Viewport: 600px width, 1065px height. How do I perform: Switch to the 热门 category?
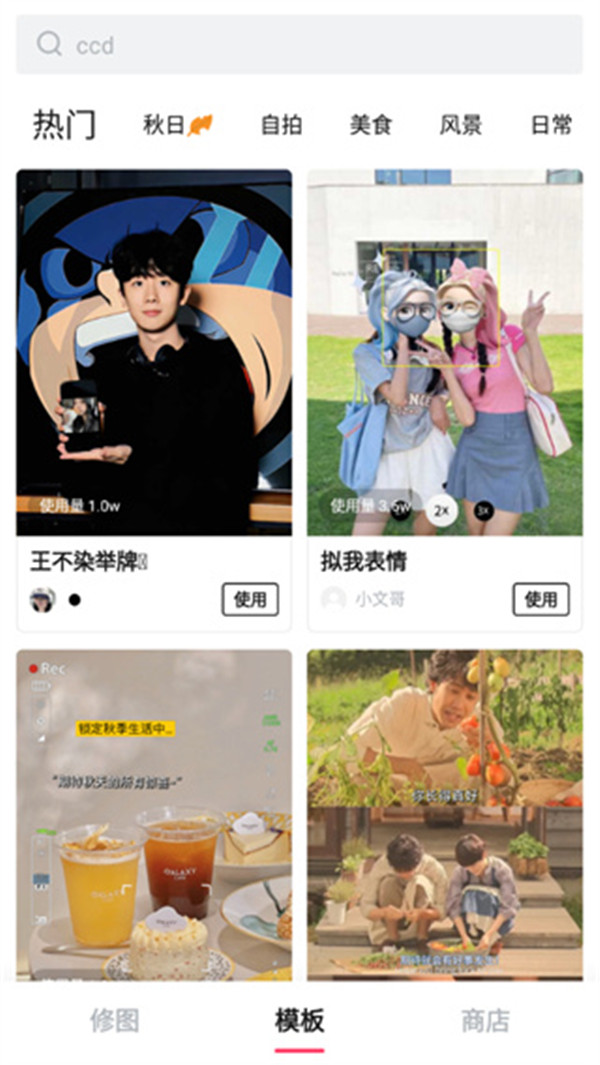(65, 125)
